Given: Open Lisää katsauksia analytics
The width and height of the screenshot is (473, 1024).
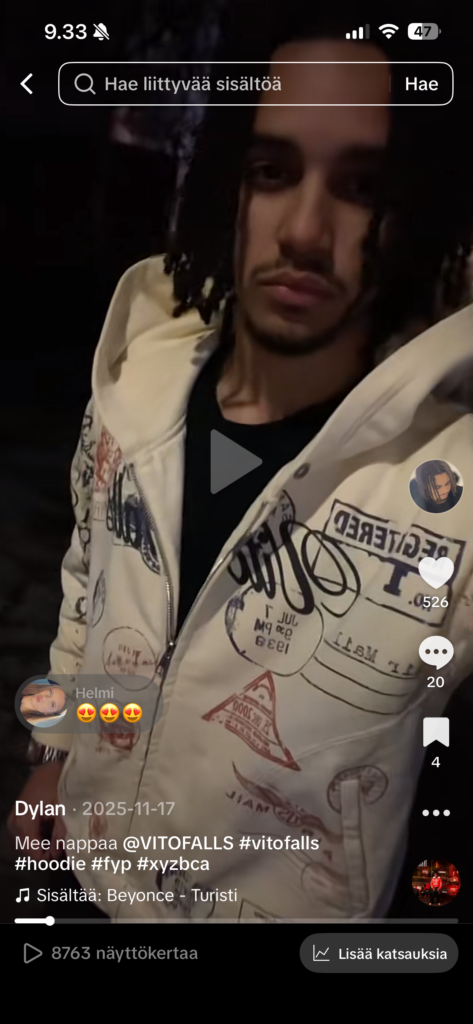Looking at the screenshot, I should point(379,953).
